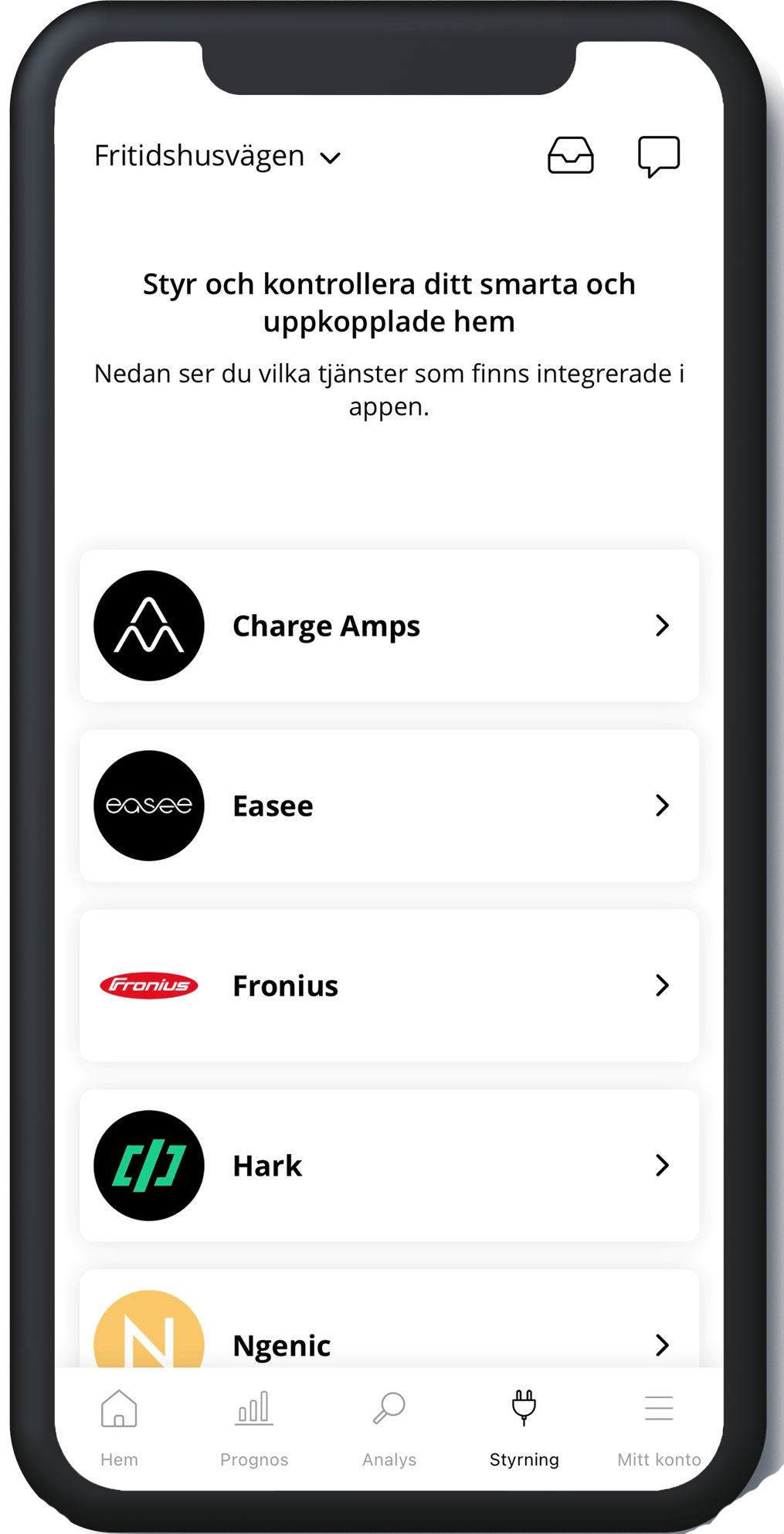Viewport: 784px width, 1534px height.
Task: Open the chat bubble icon
Action: [x=658, y=156]
